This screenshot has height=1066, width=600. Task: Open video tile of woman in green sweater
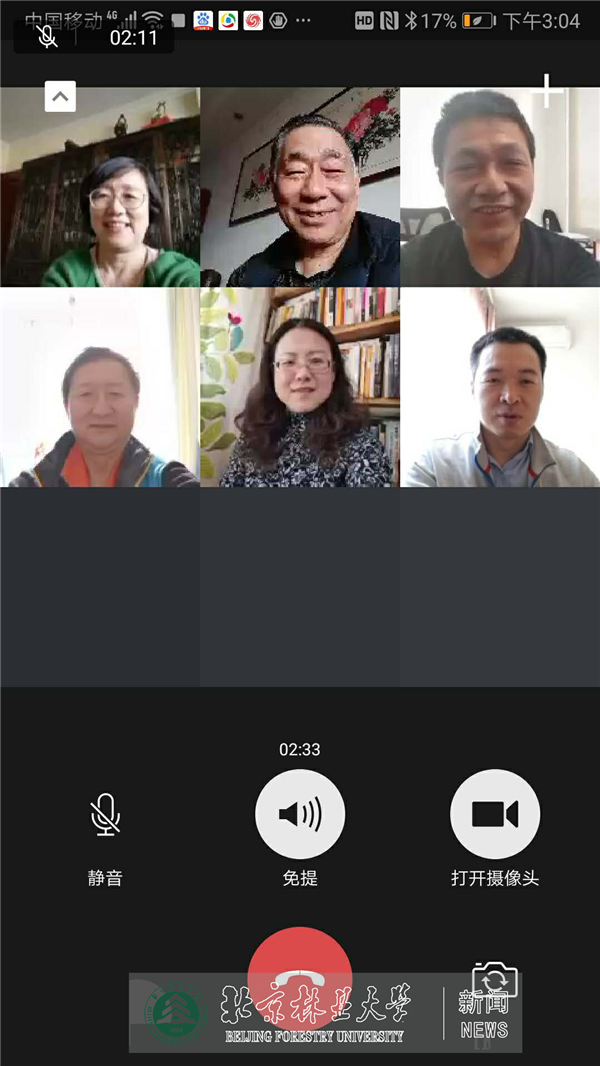click(100, 187)
